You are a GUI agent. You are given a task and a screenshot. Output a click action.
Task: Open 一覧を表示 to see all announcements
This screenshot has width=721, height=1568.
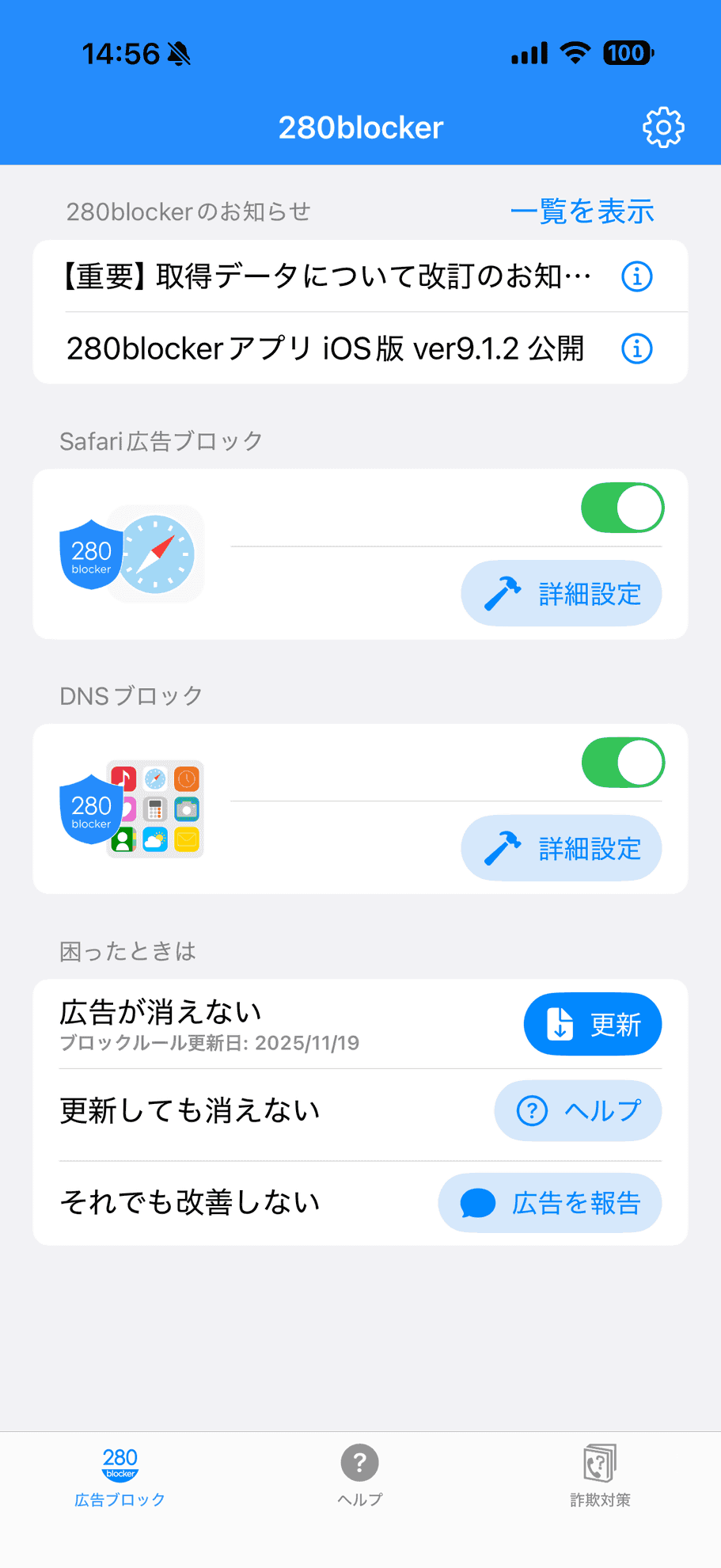[x=582, y=211]
